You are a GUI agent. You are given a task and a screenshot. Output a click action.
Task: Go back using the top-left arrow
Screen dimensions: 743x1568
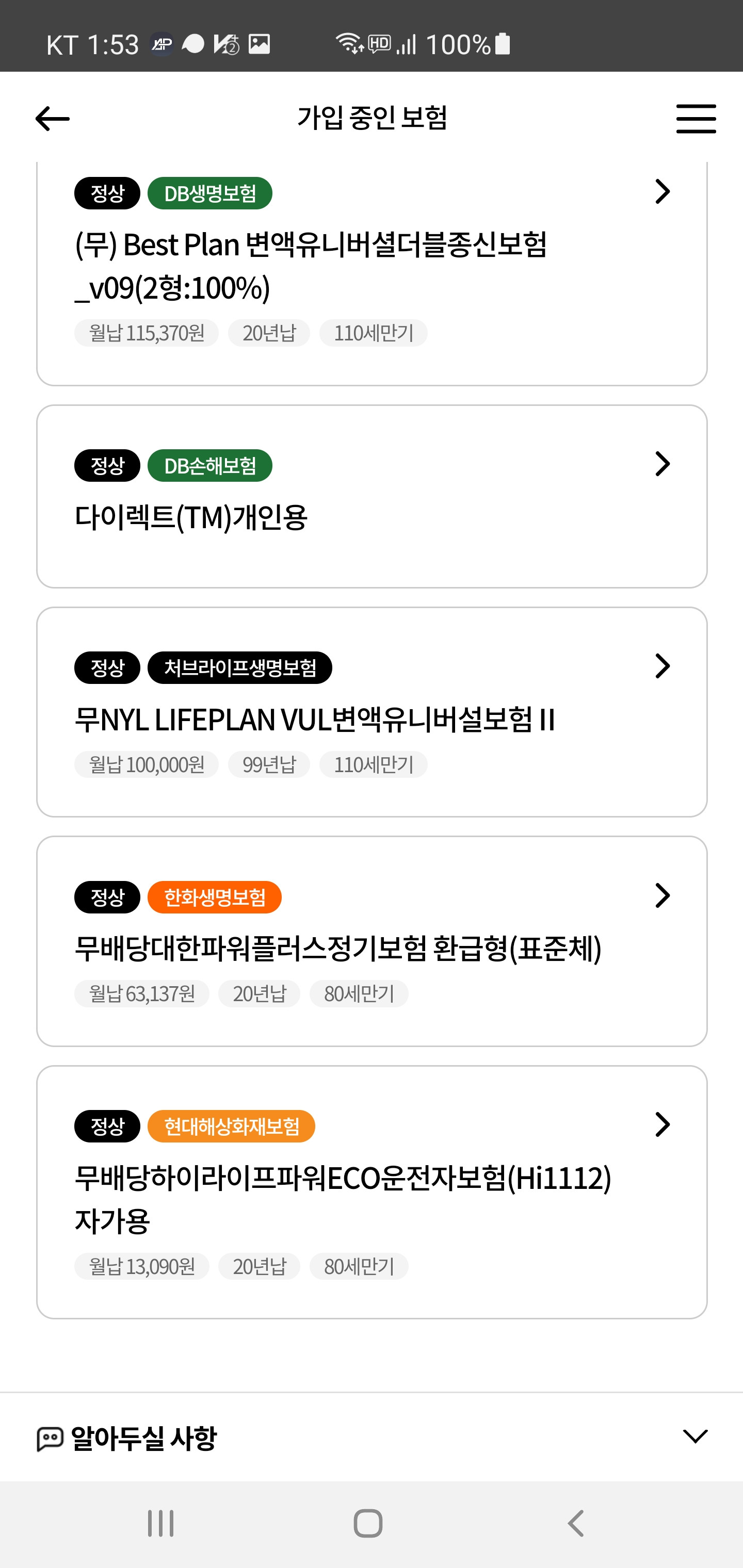(53, 118)
